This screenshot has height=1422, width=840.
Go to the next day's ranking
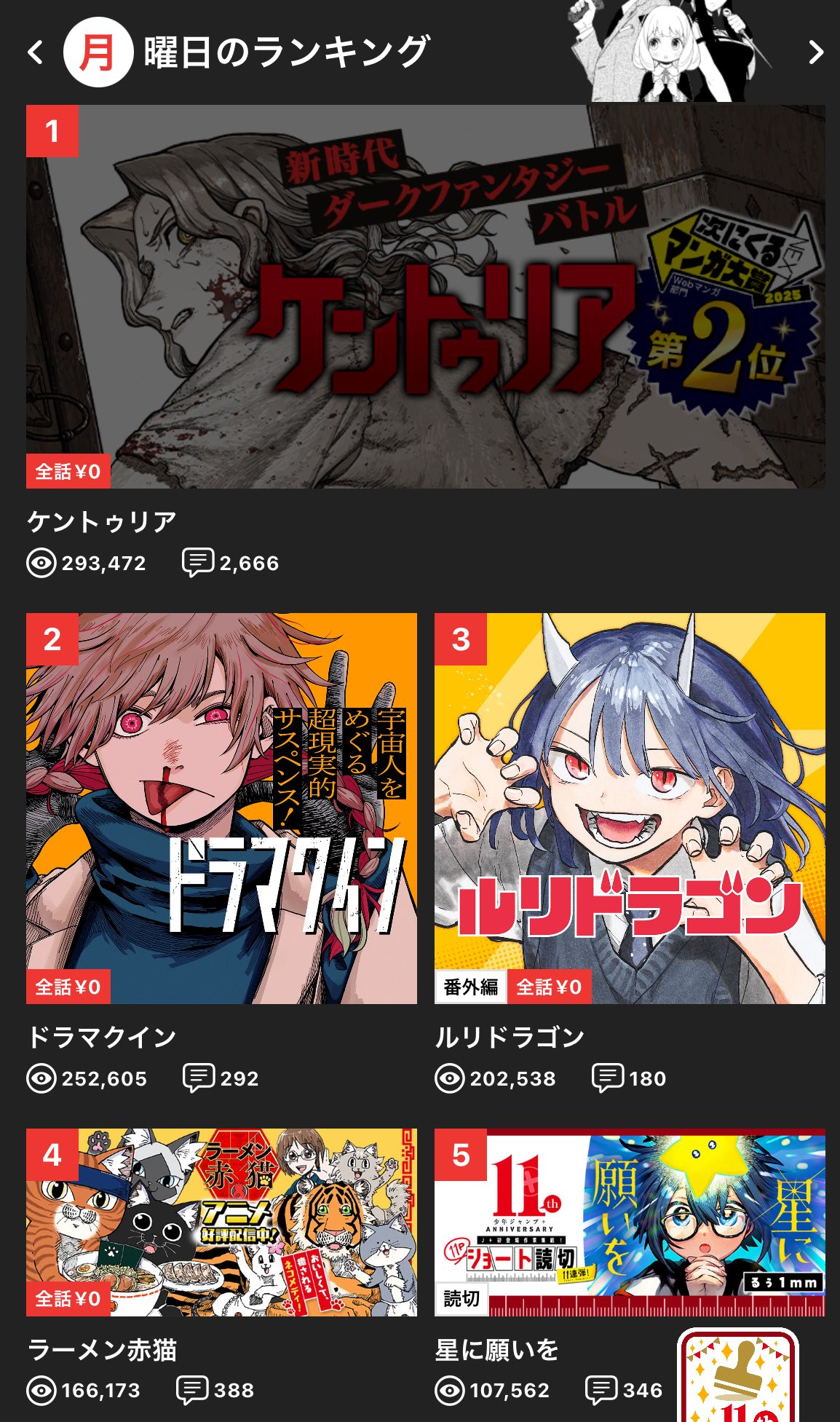pyautogui.click(x=816, y=52)
